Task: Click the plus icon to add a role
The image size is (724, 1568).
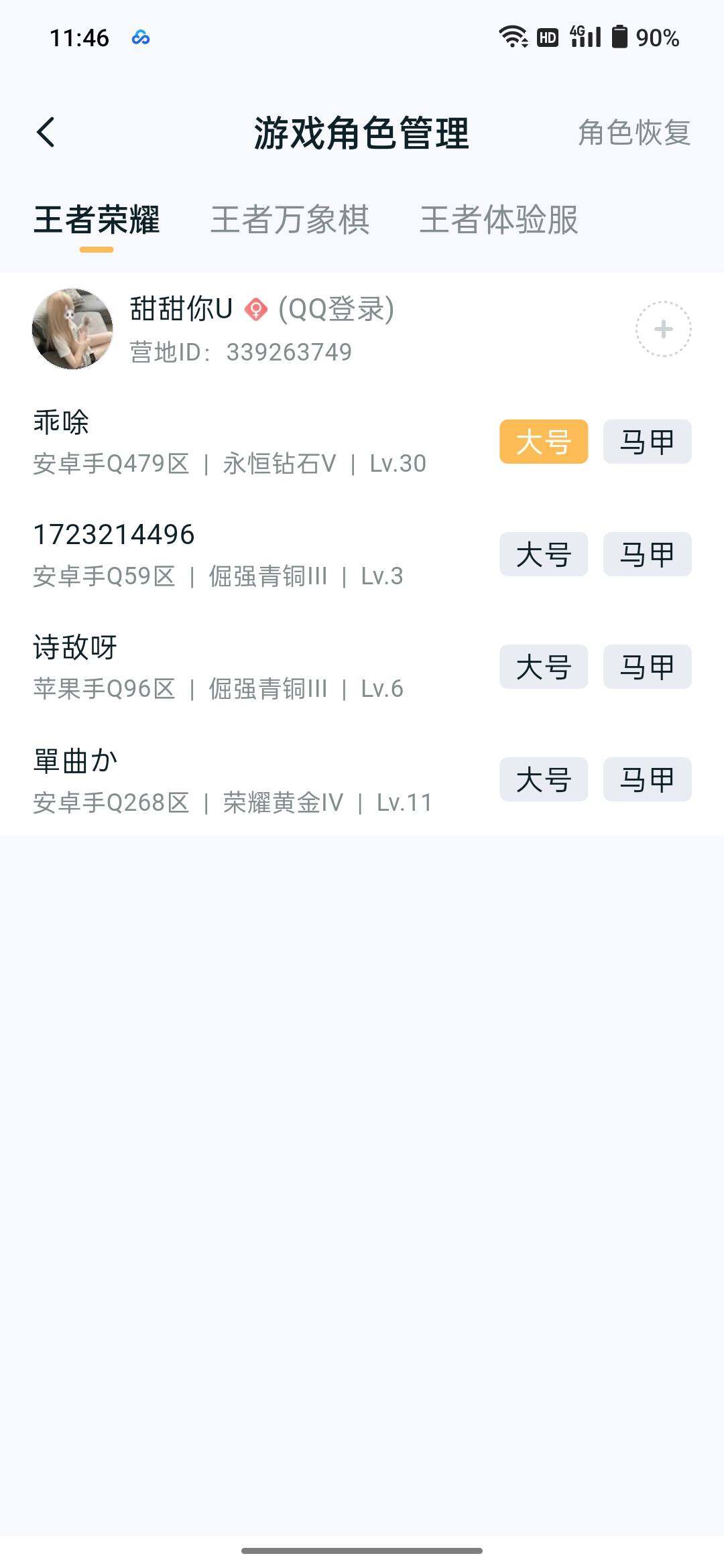Action: click(x=662, y=330)
